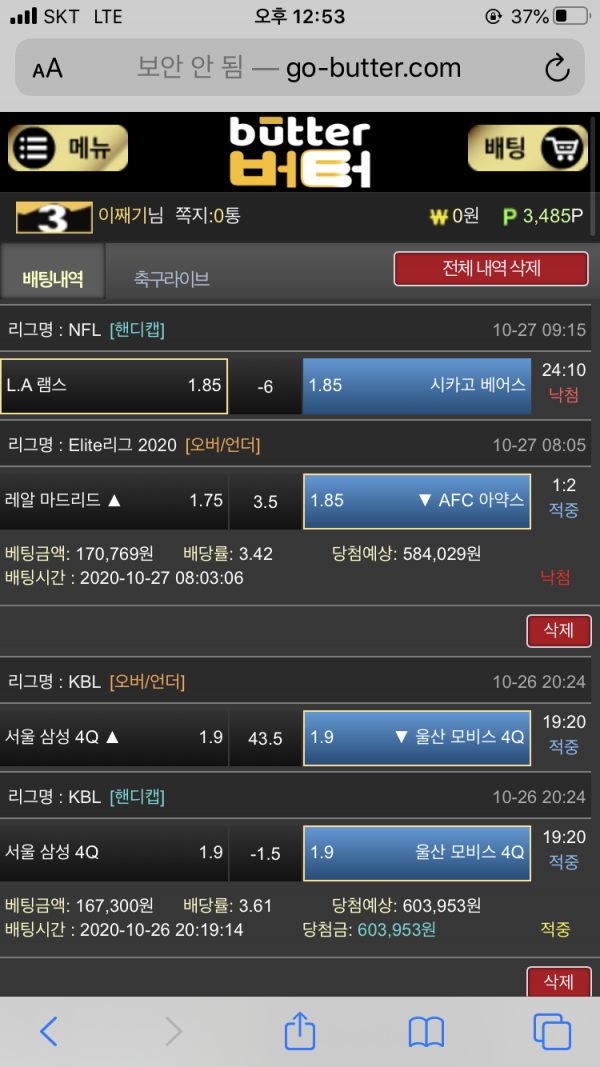Viewport: 600px width, 1067px height.
Task: Tap 전체 내역 삭제 button
Action: pos(491,268)
